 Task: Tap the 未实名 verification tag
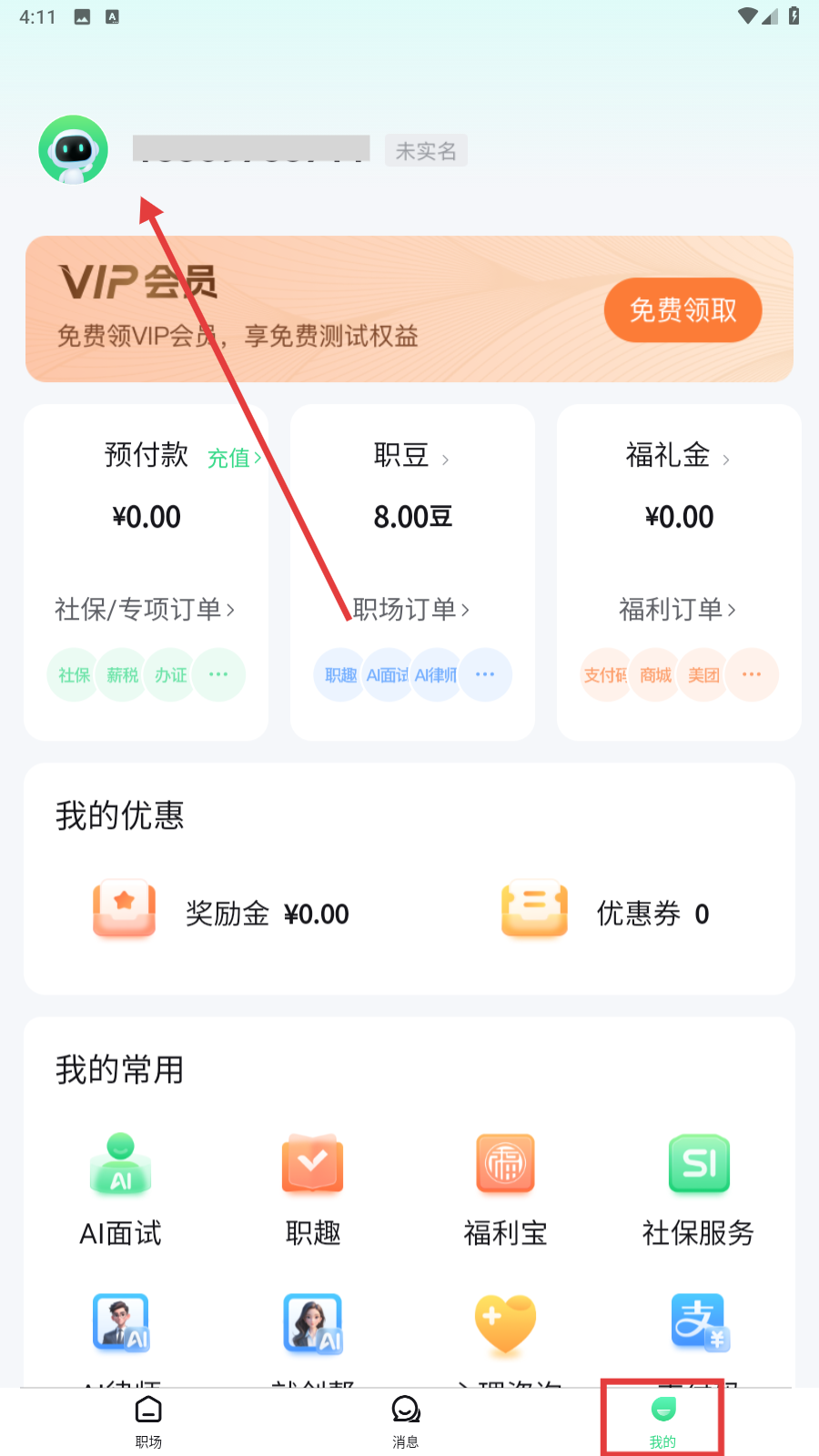[x=426, y=151]
